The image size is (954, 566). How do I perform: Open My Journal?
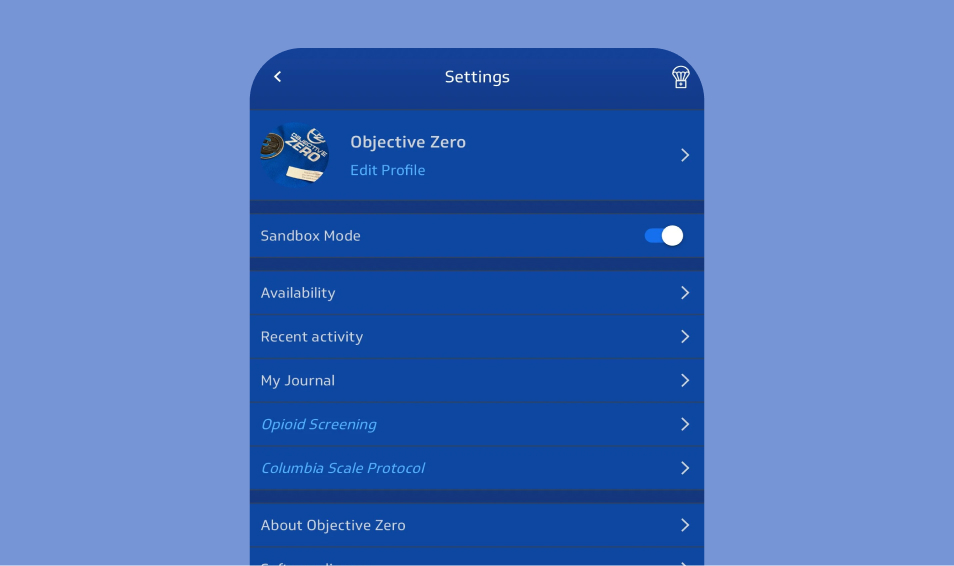(476, 381)
